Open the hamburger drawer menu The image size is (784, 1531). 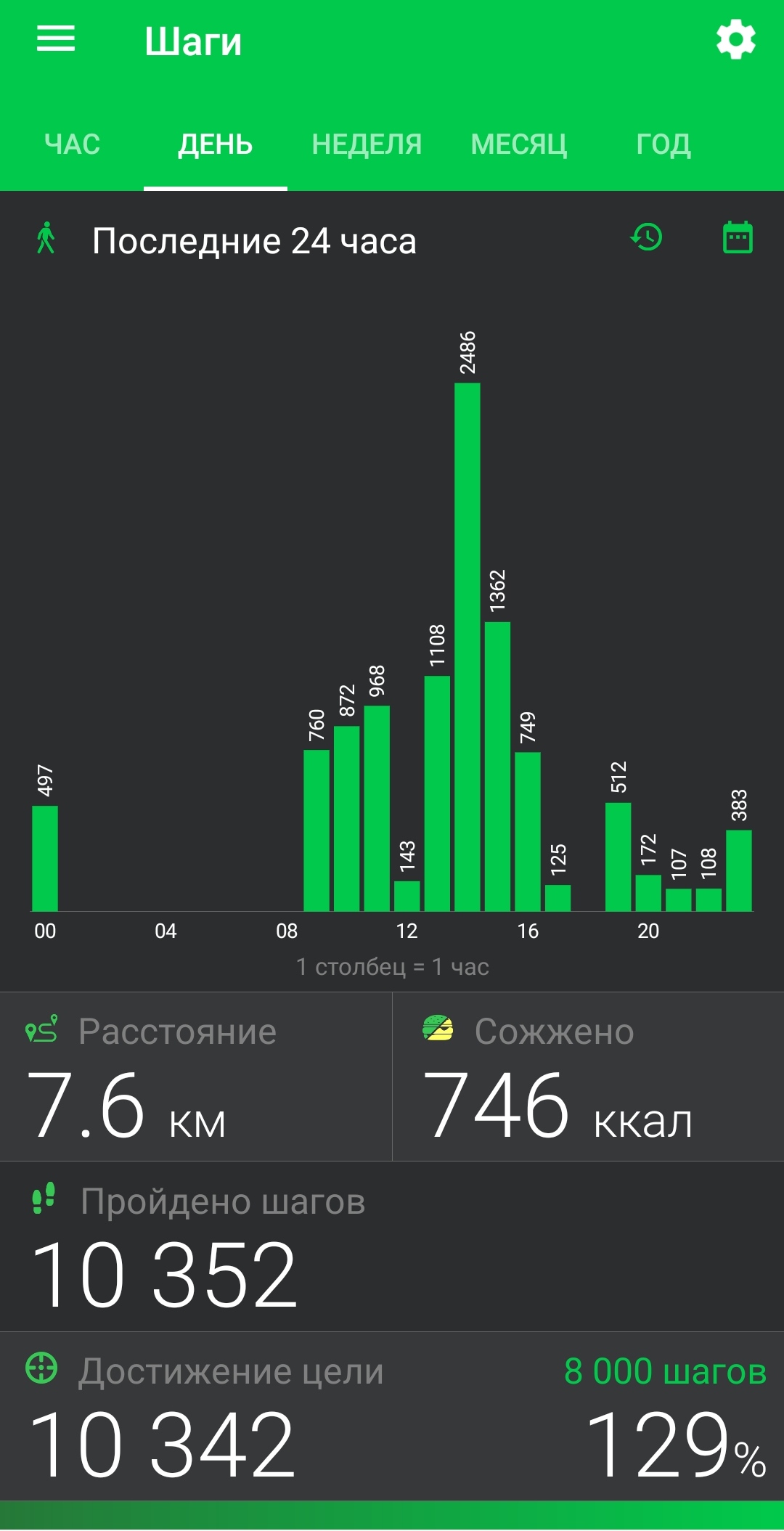[56, 38]
